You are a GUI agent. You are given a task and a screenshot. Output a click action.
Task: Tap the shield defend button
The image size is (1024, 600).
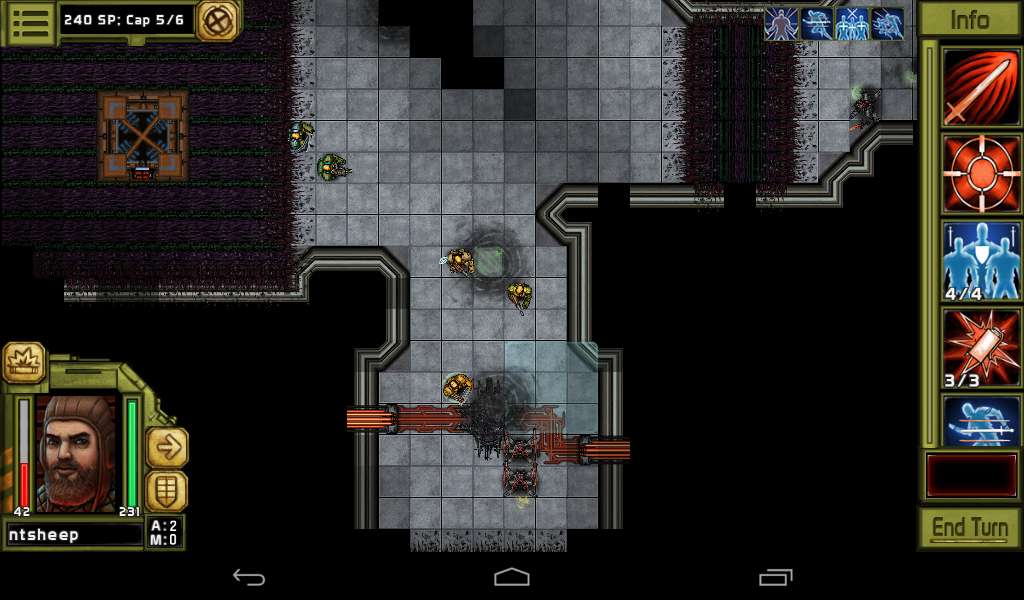click(x=167, y=491)
